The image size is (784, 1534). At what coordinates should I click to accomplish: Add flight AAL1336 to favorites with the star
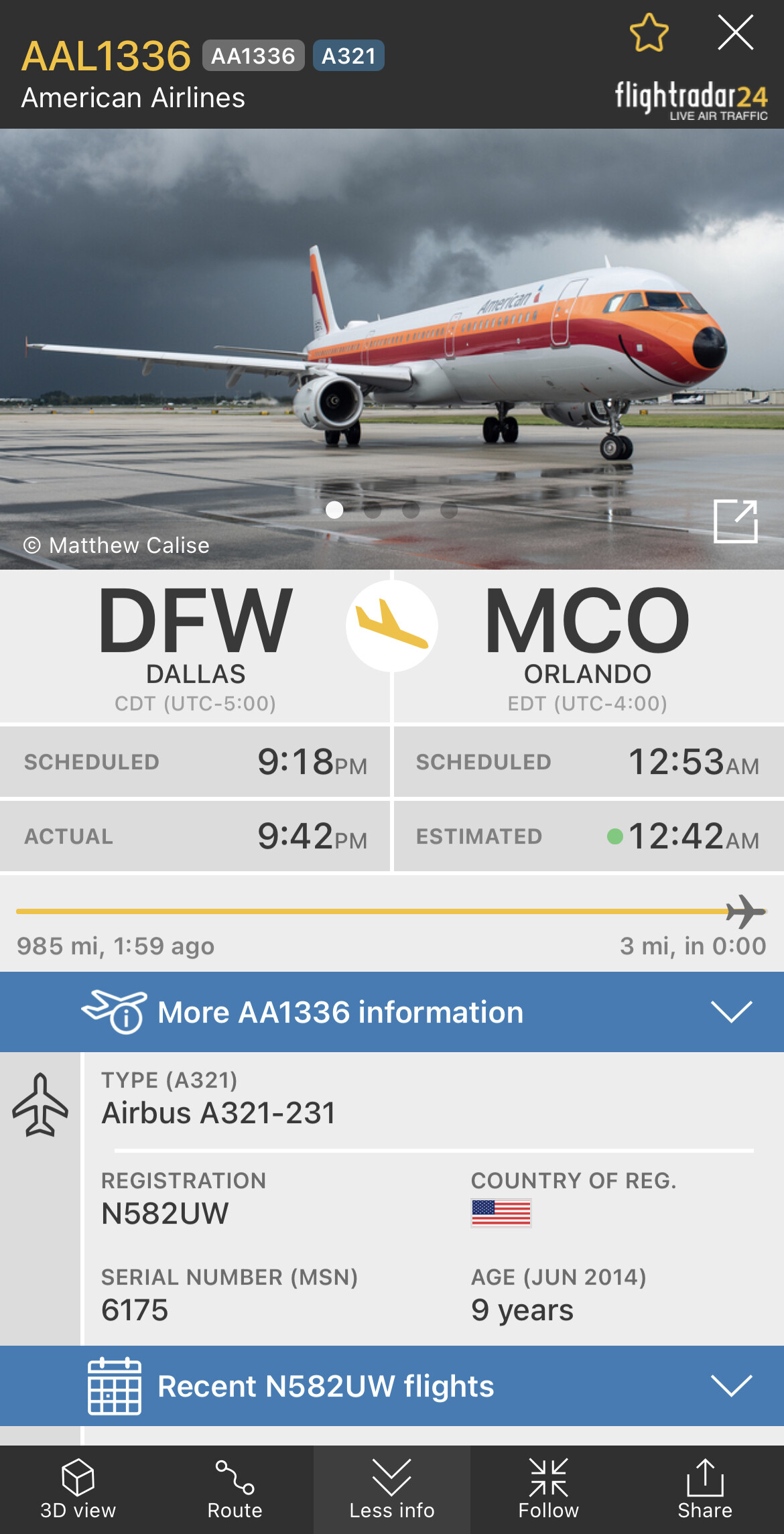coord(649,34)
